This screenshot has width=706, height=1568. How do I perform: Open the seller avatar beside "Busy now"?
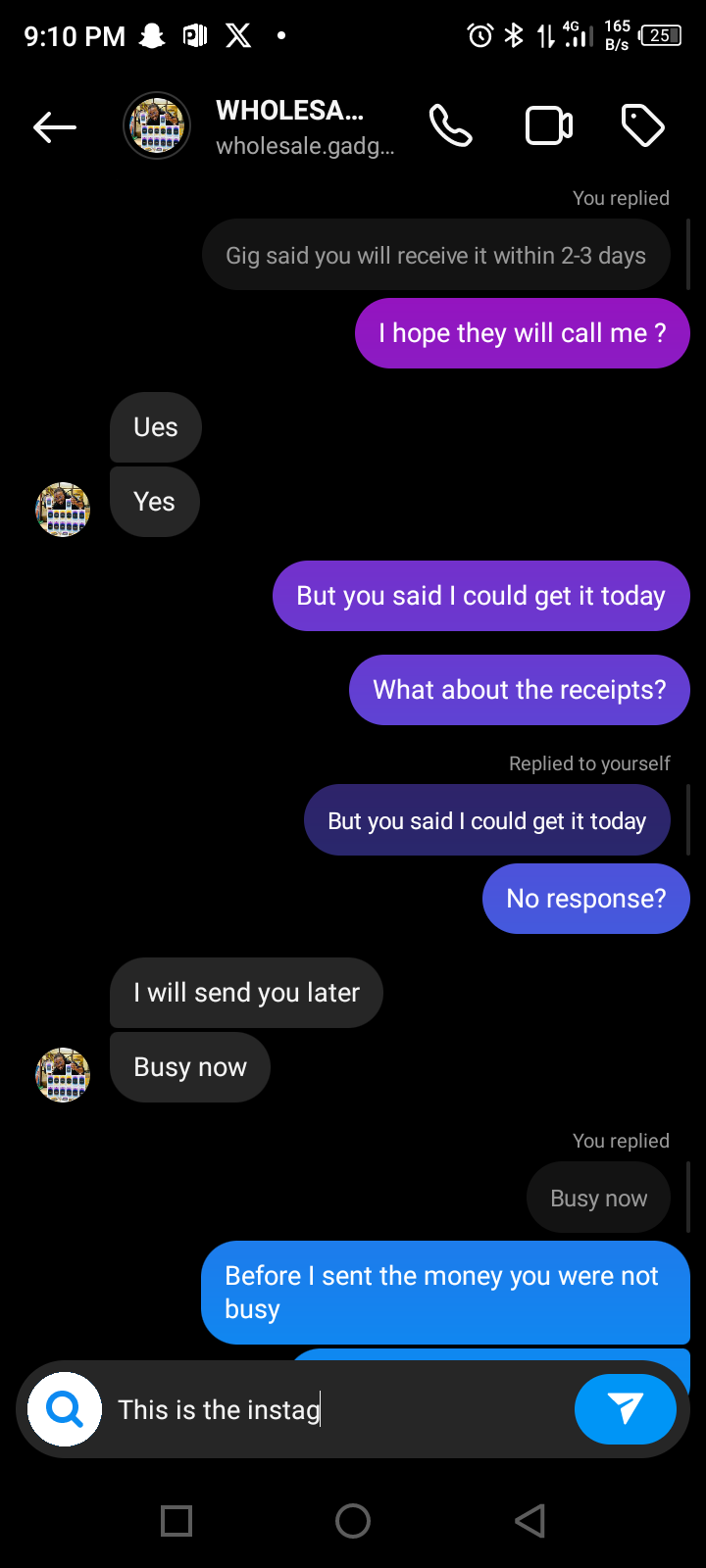[63, 1074]
